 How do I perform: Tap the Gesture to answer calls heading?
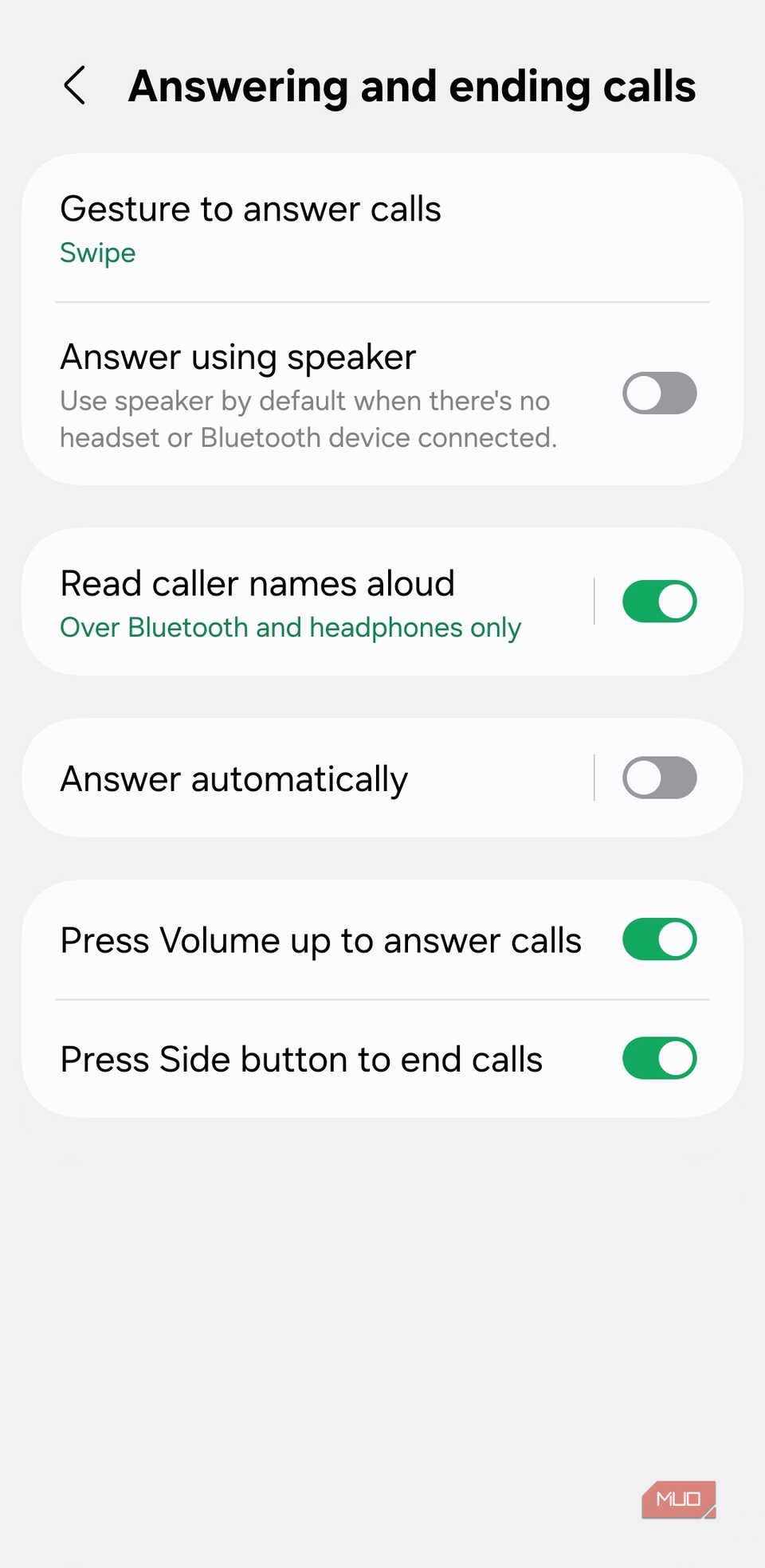[251, 208]
